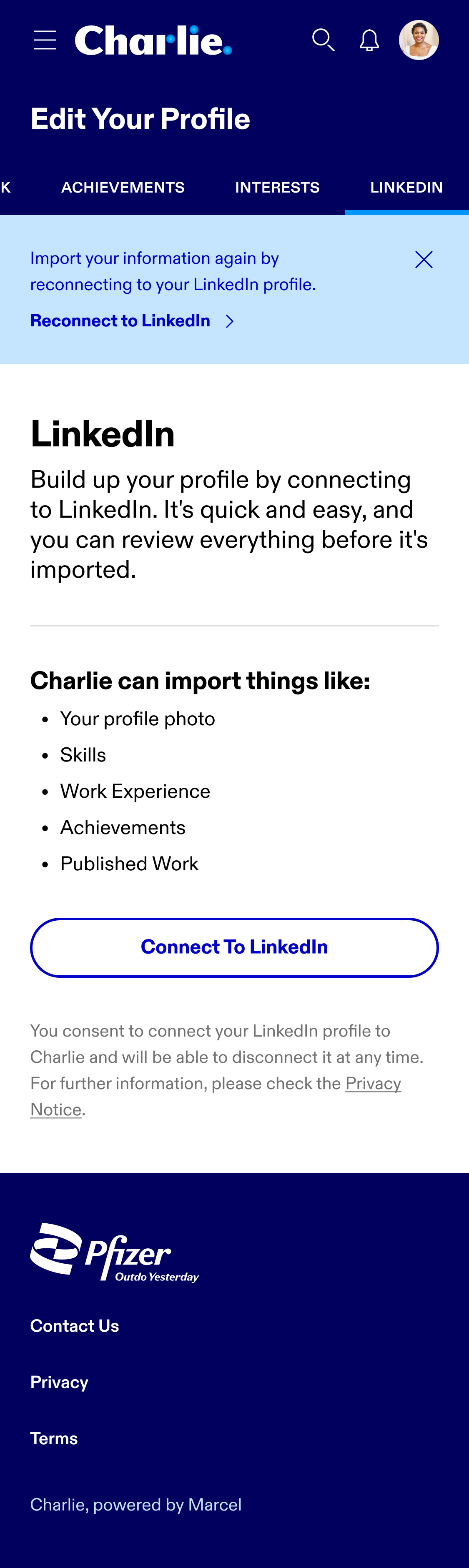Open the hamburger menu
This screenshot has height=1568, width=469.
click(x=45, y=40)
